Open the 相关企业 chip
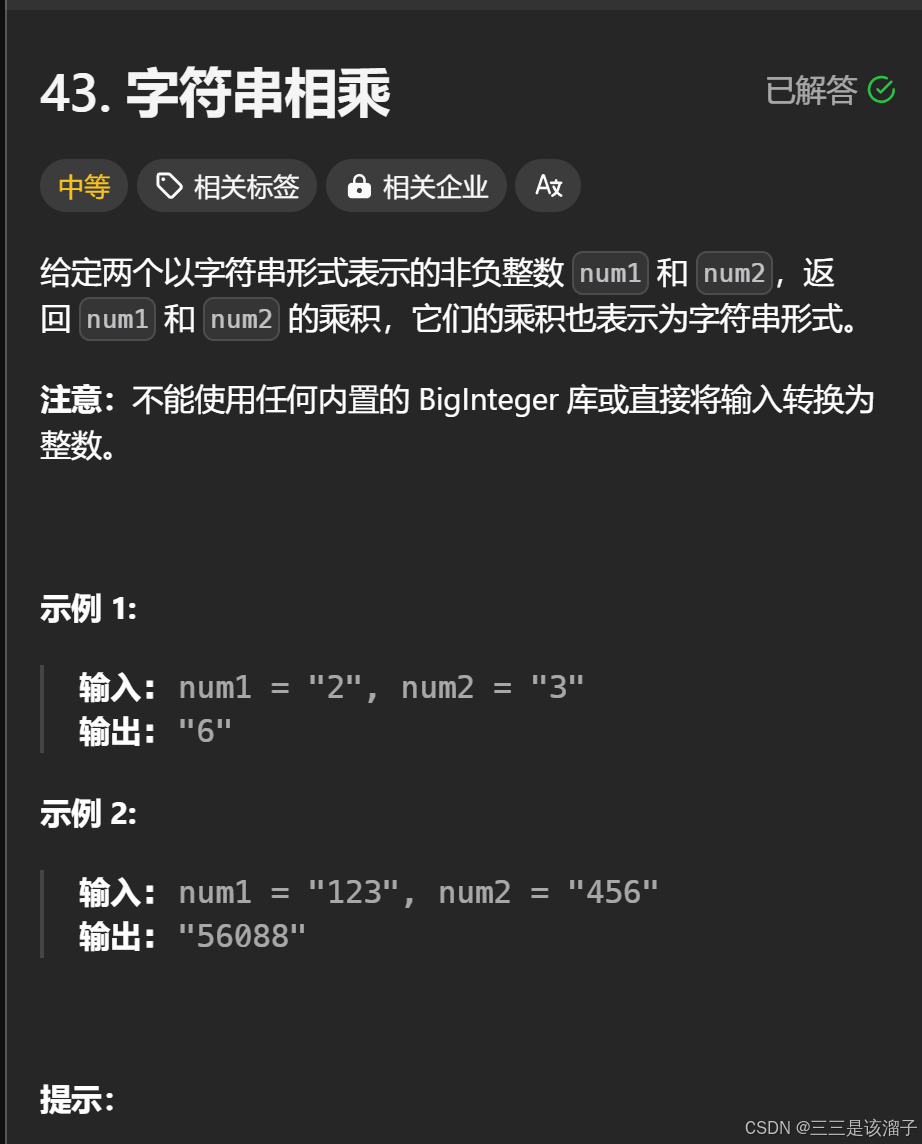922x1144 pixels. (416, 186)
